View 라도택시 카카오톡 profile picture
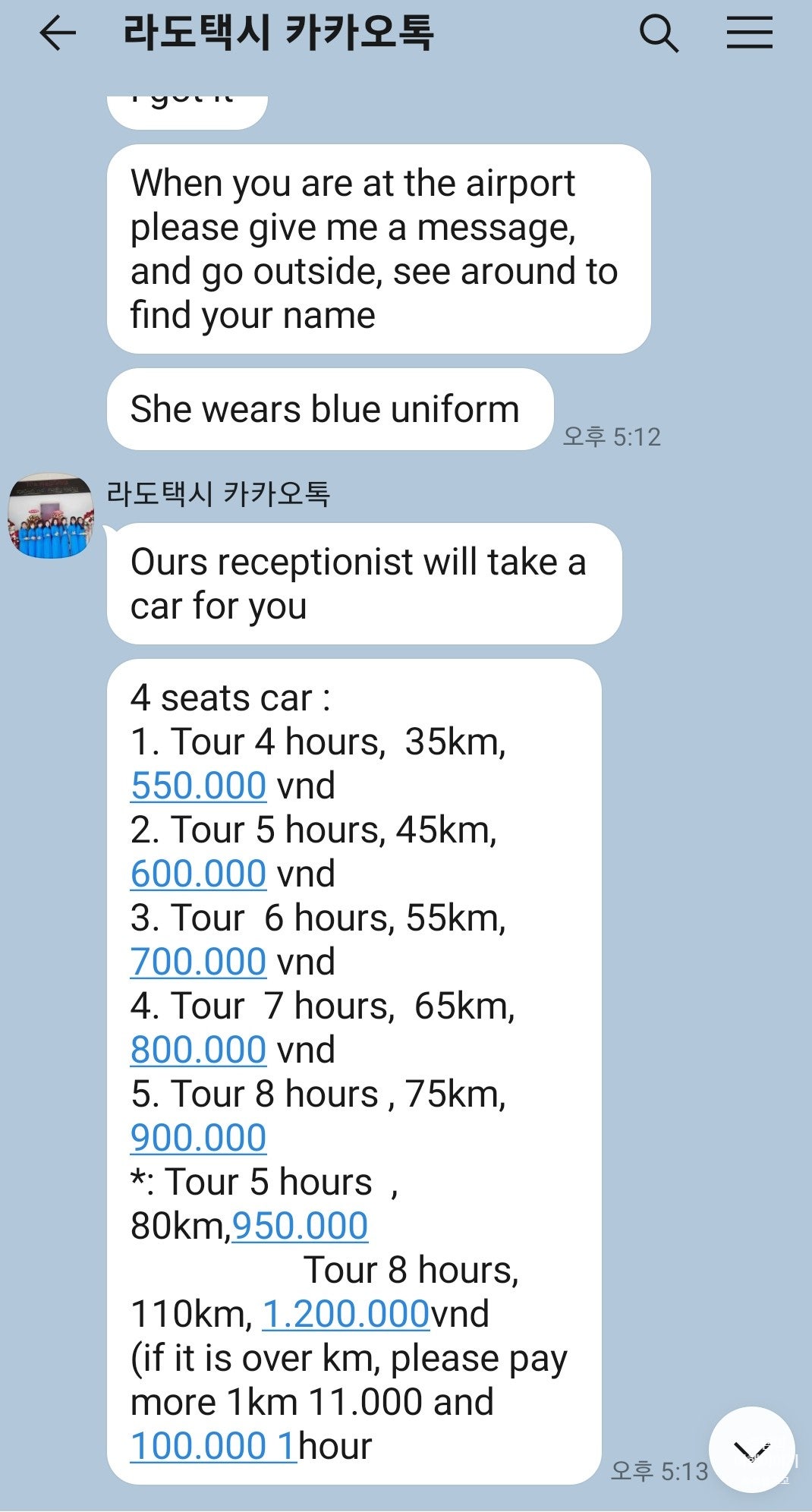The image size is (812, 1512). pyautogui.click(x=50, y=516)
